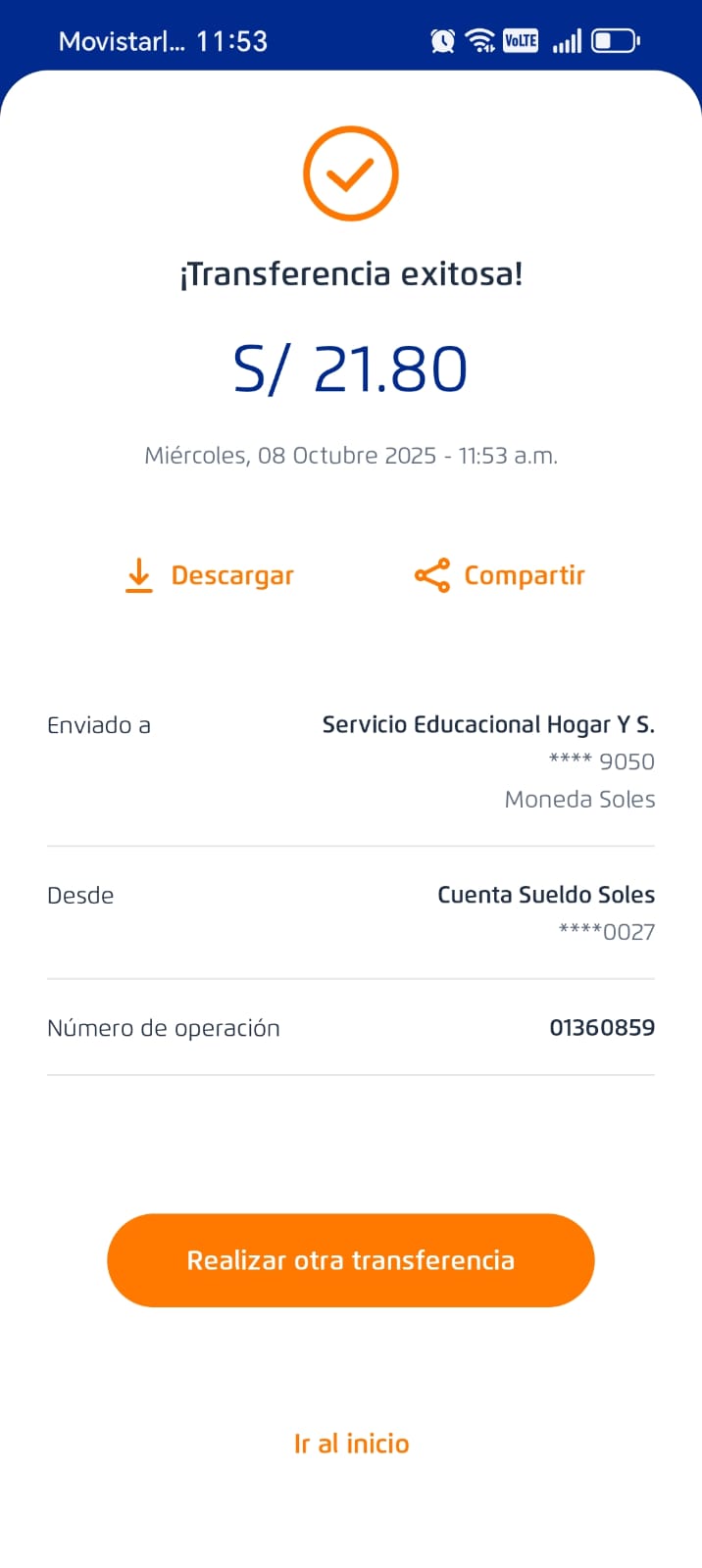The image size is (702, 1568).
Task: Go home via Ir al inicio
Action: point(351,1444)
